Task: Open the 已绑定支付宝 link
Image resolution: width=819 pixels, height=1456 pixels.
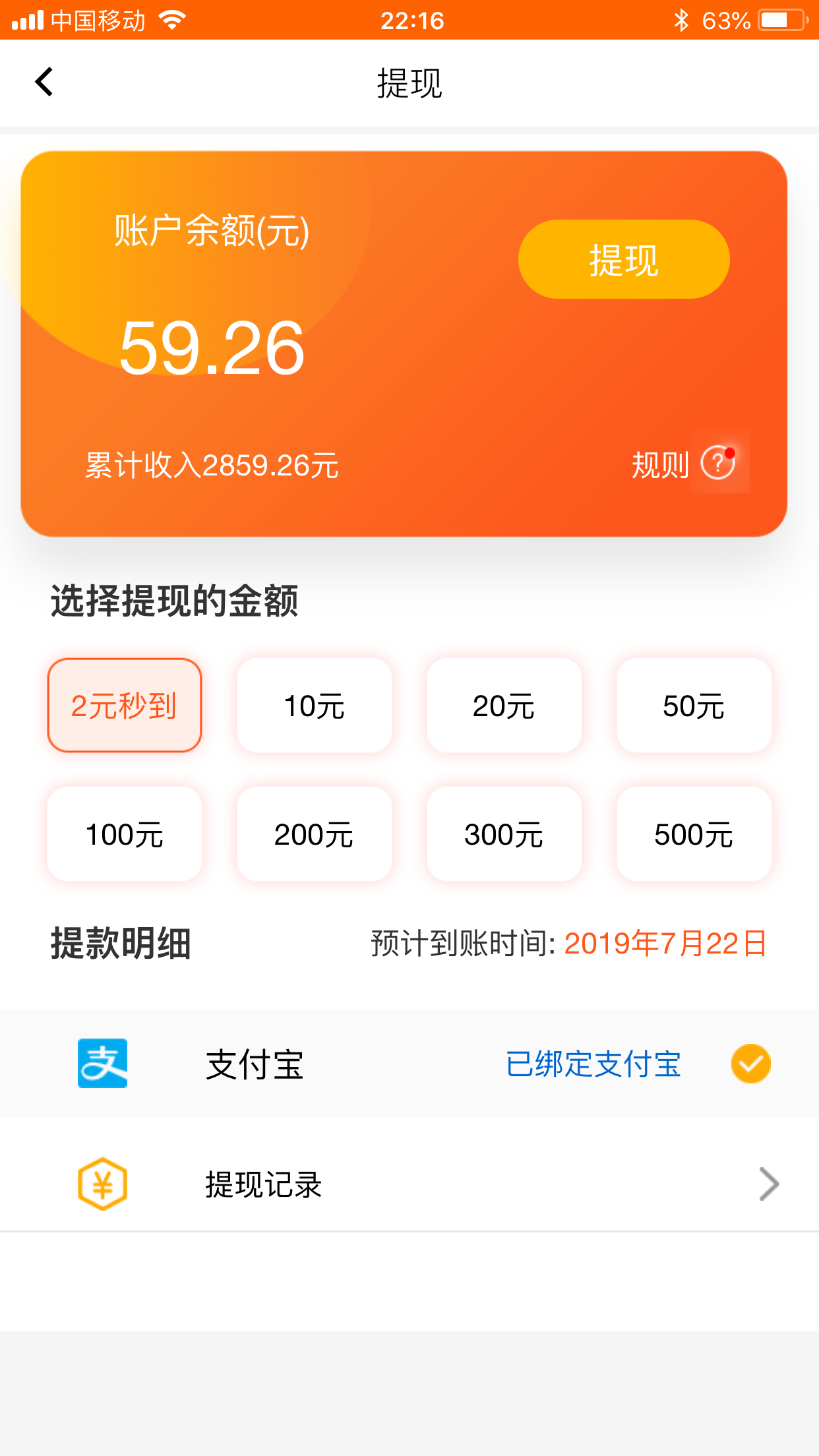Action: click(x=594, y=1064)
